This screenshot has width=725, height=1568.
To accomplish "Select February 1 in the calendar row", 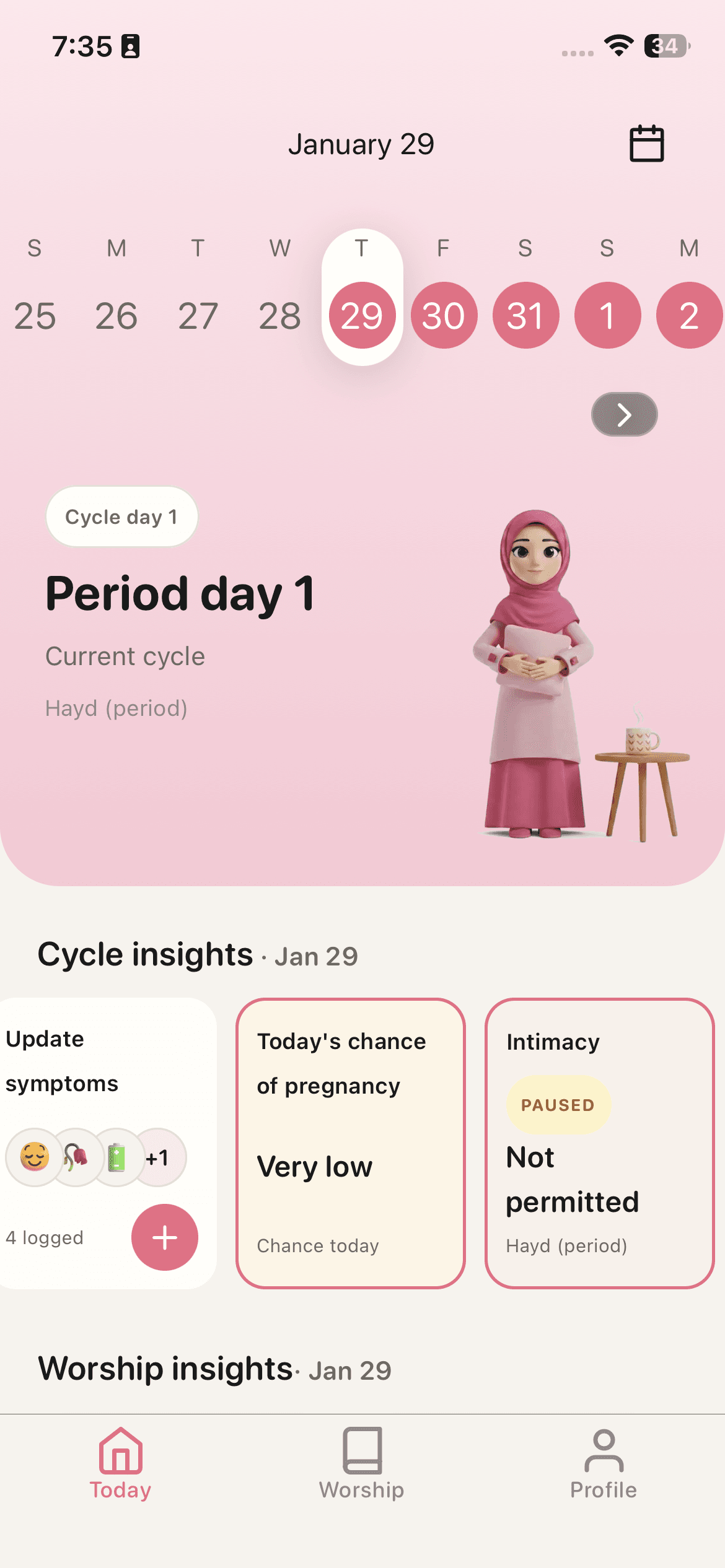I will pyautogui.click(x=607, y=315).
